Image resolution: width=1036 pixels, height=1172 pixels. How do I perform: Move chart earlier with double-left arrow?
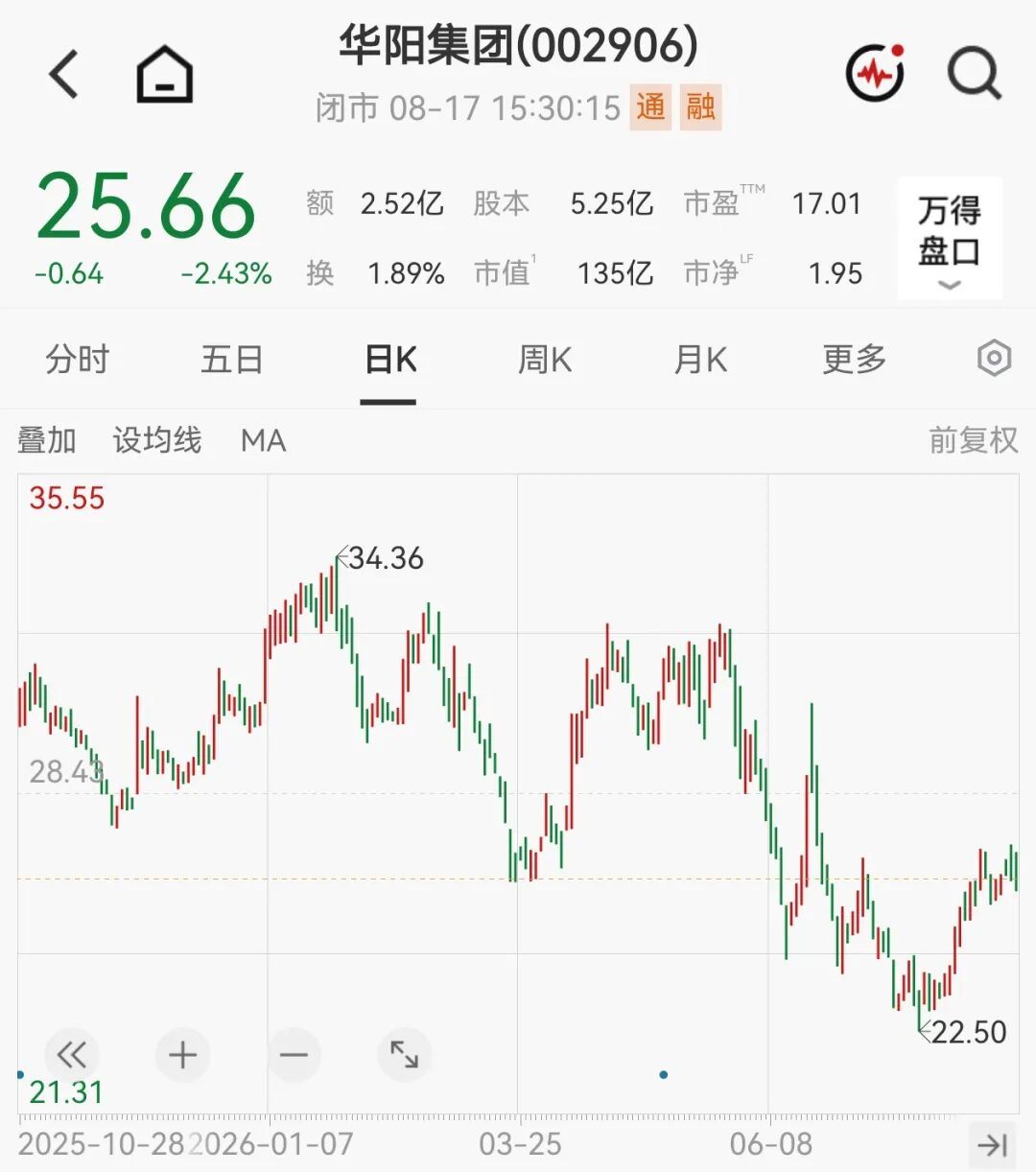(x=71, y=1055)
